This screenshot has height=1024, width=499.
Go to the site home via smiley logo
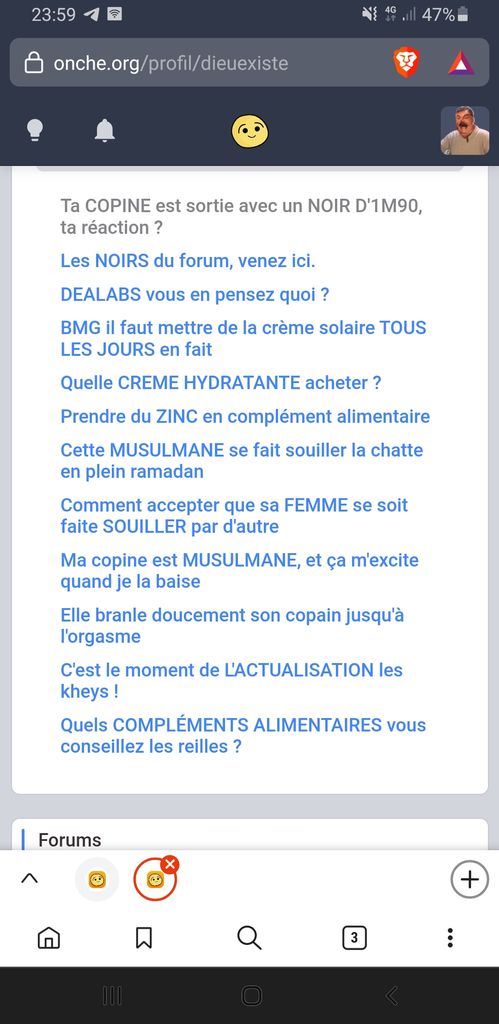(250, 131)
